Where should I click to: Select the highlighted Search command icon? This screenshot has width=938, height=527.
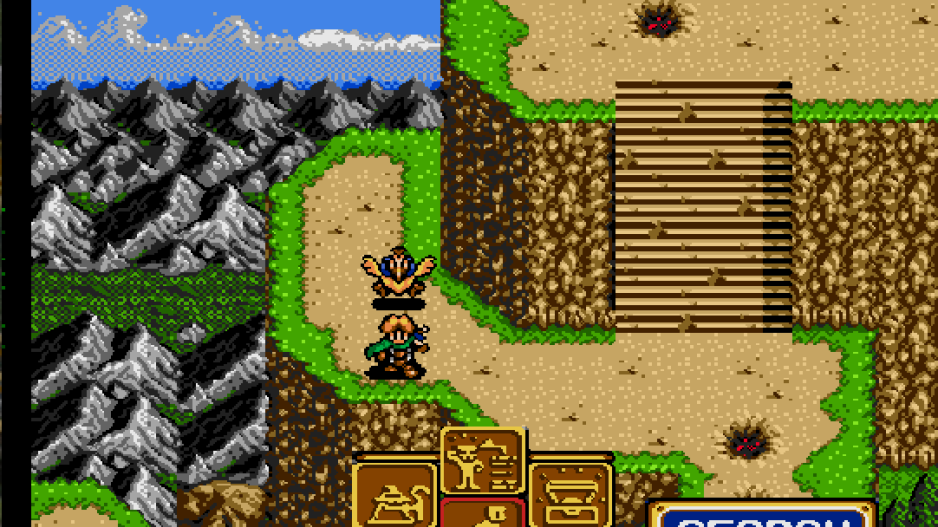483,513
